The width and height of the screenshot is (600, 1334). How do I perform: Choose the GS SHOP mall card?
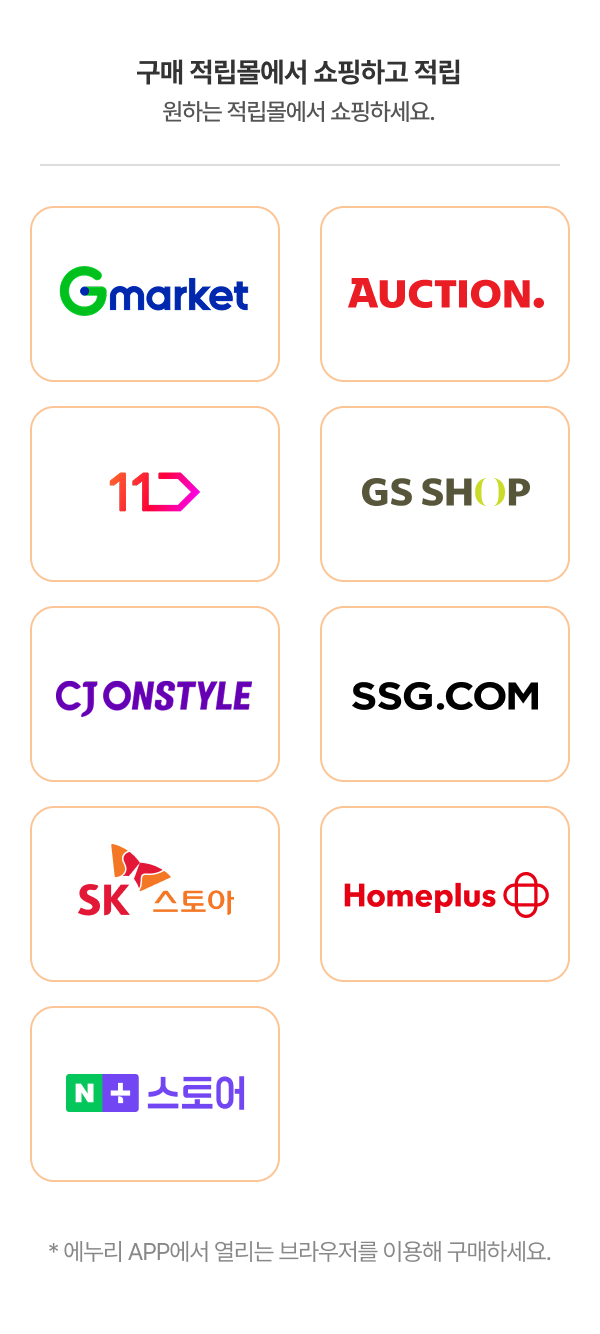tap(445, 494)
